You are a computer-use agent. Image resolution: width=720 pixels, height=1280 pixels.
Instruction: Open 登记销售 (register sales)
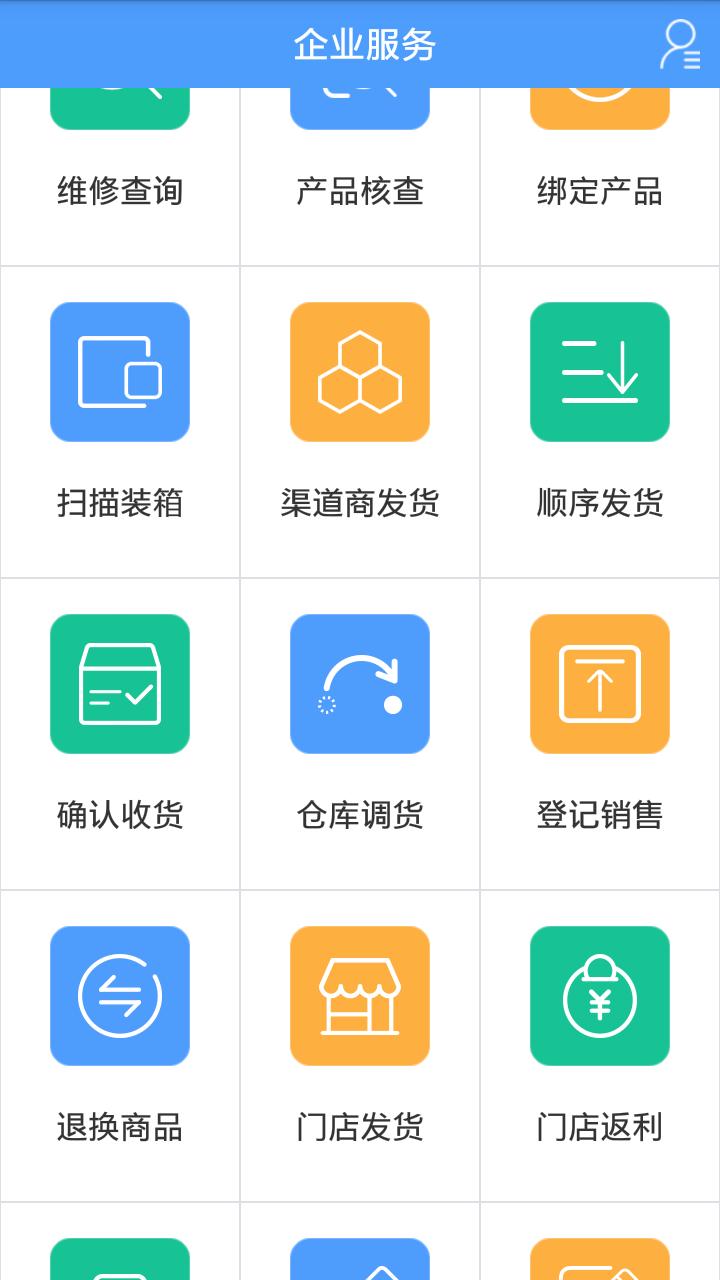pos(600,732)
